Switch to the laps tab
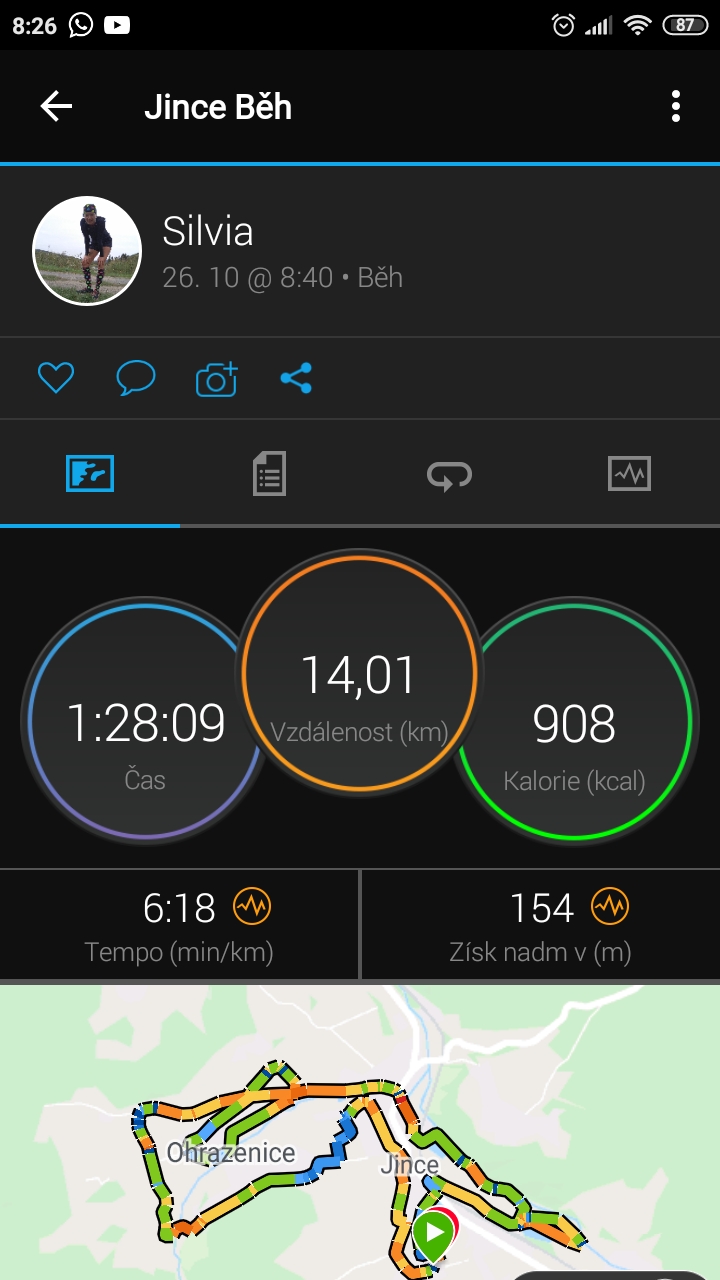720x1280 pixels. coord(449,473)
